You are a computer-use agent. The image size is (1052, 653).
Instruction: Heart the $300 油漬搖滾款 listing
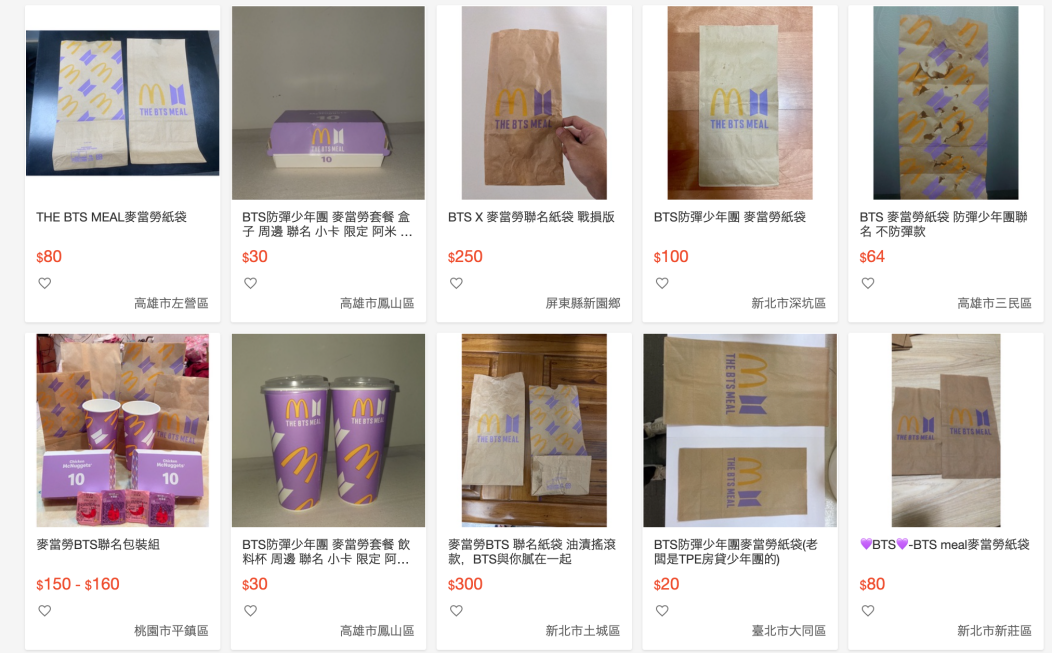pos(456,610)
